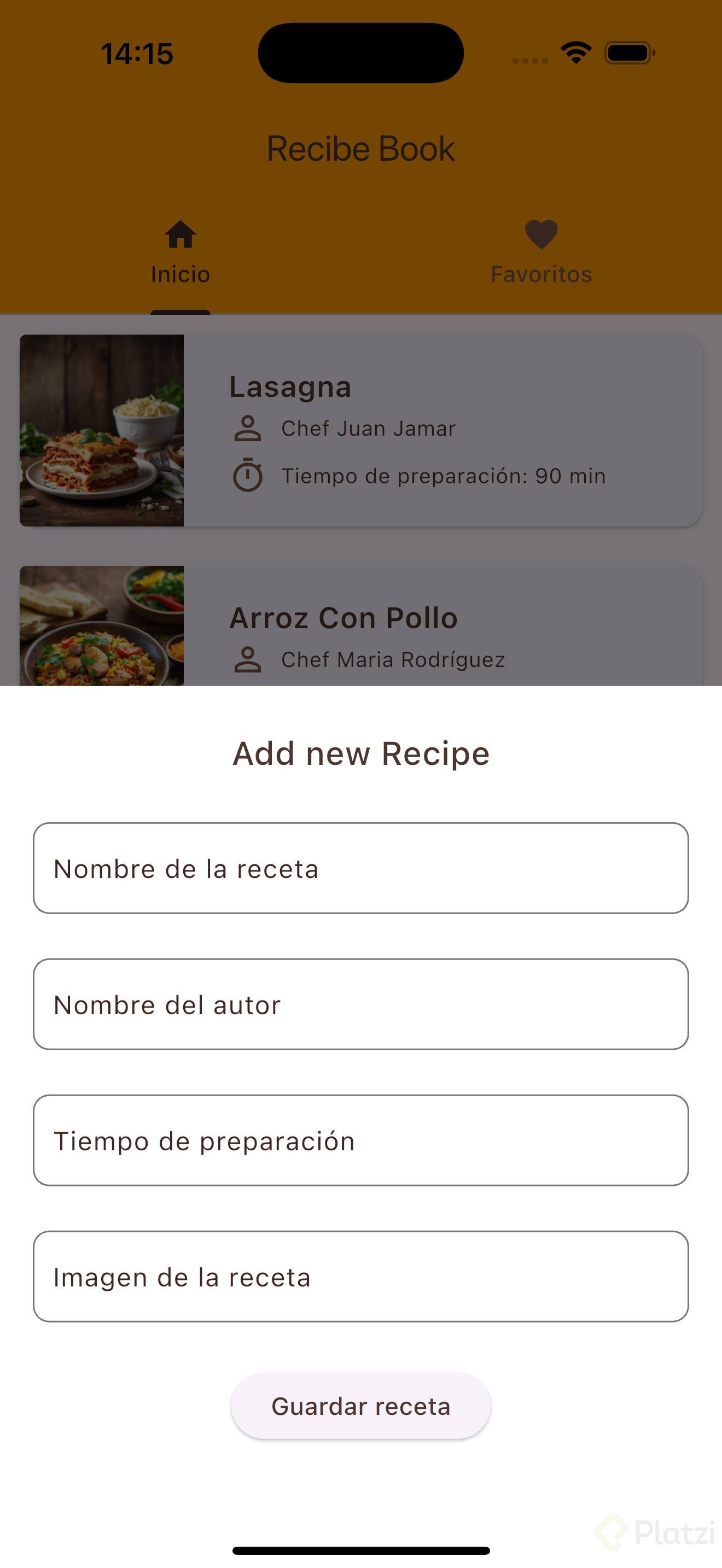Tap the Imagen de la receta field
Viewport: 722px width, 1568px height.
(360, 1277)
